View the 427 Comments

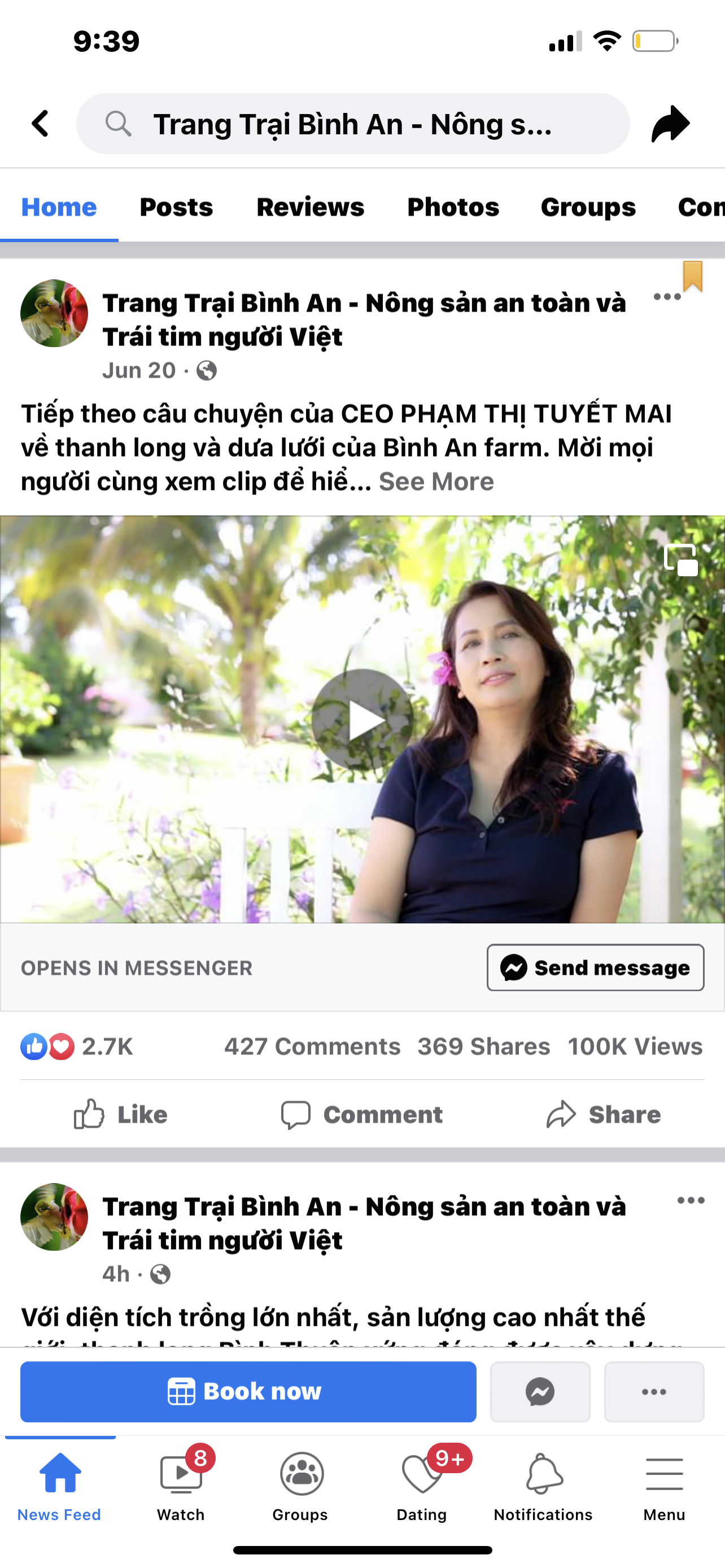(312, 1046)
